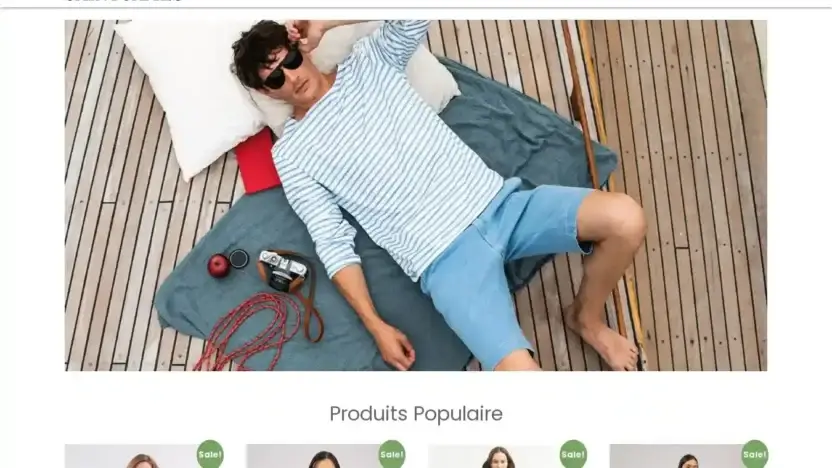View the second popular product on sale
Screen dimensions: 832x468
coord(324,457)
